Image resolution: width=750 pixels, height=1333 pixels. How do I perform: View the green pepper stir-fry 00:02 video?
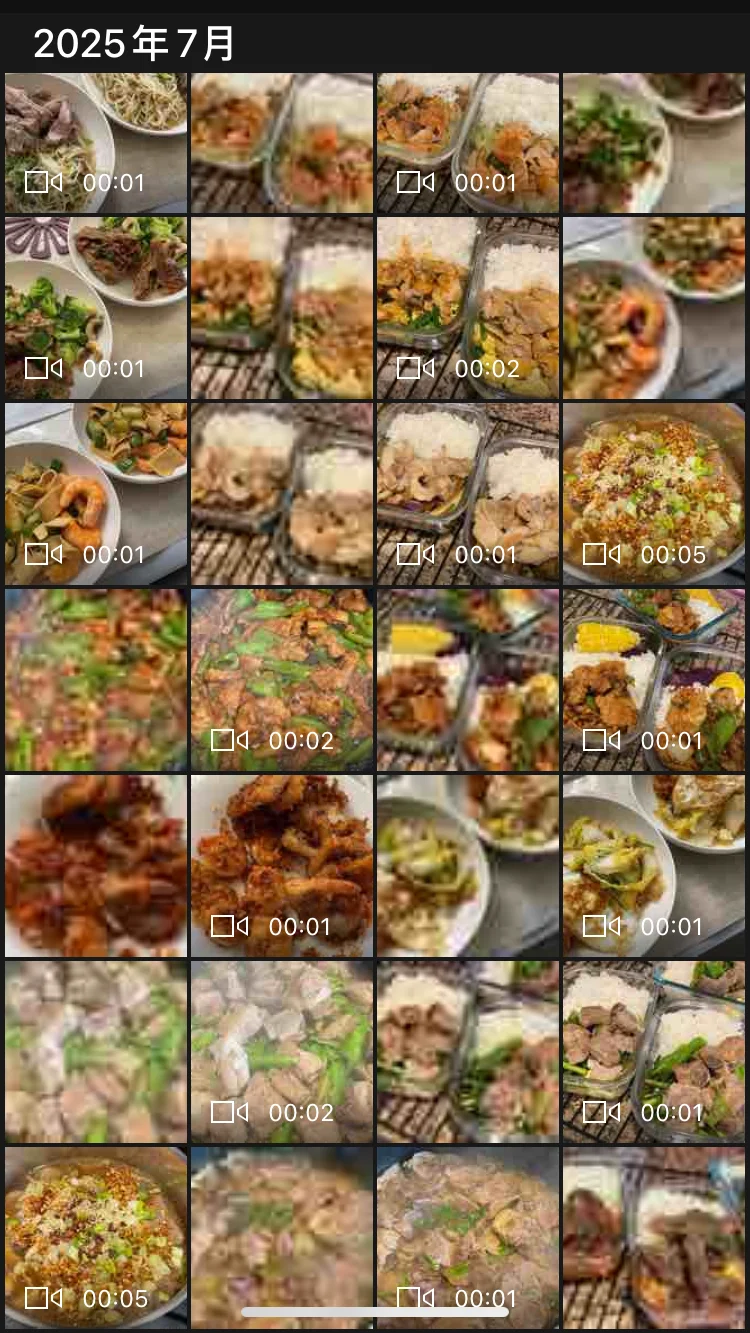coord(281,679)
